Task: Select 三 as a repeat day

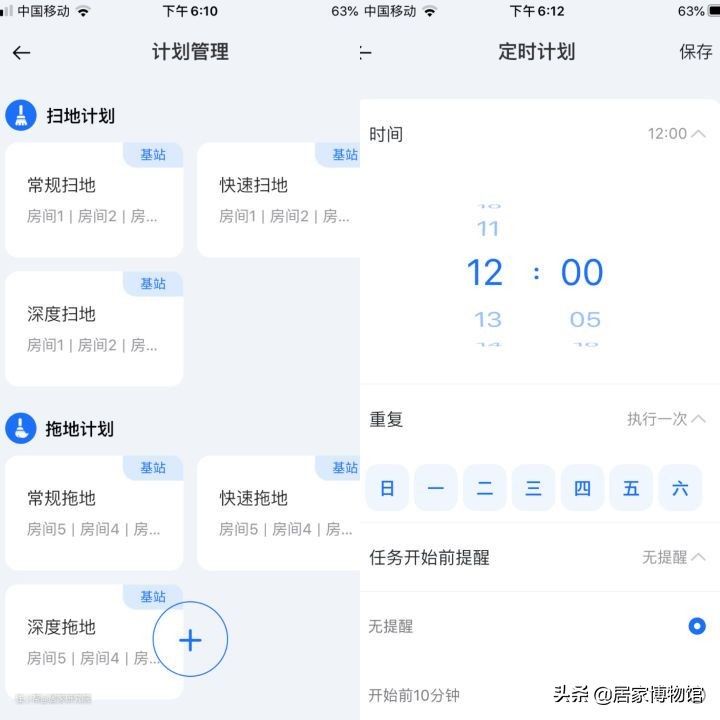Action: tap(533, 489)
